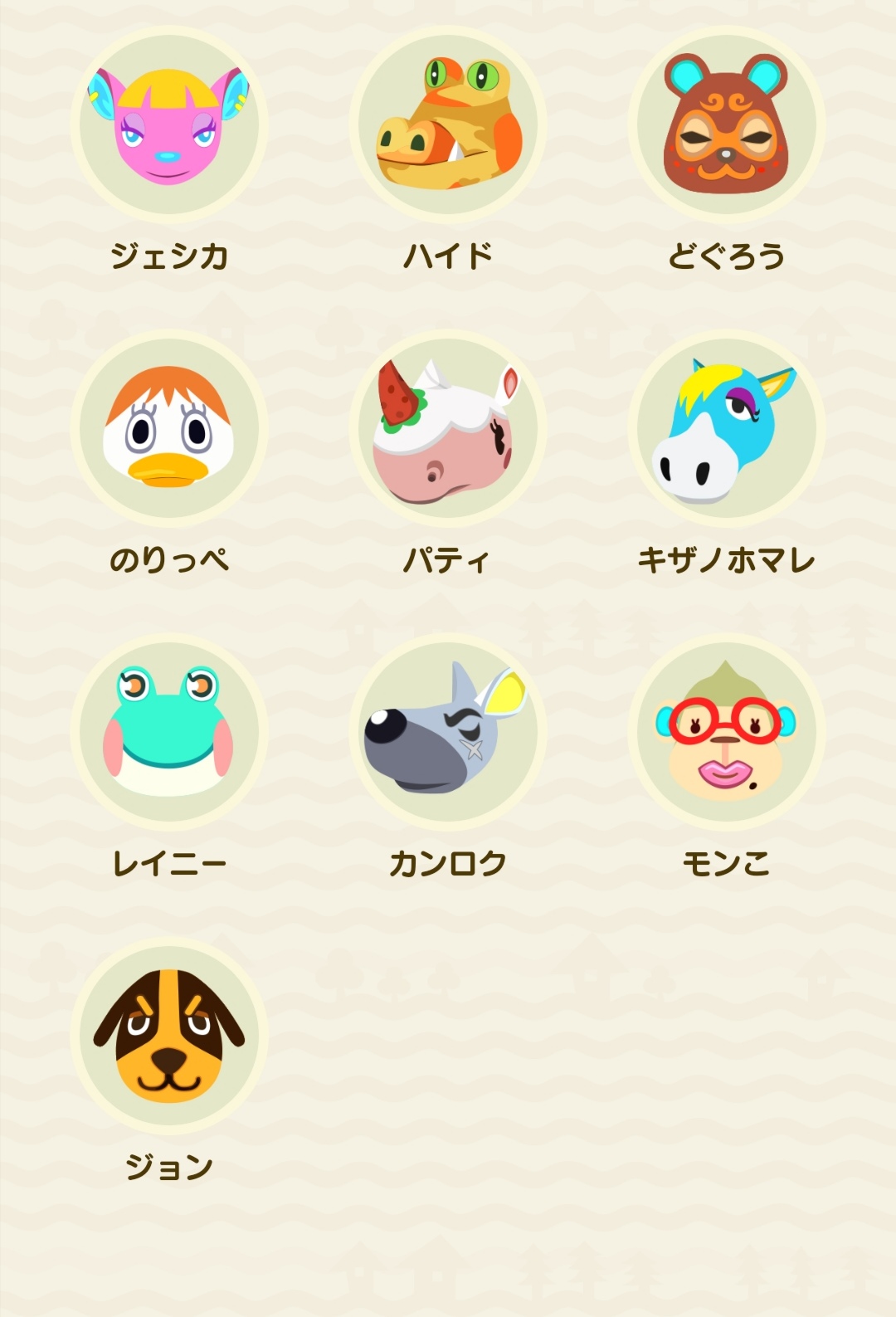
Task: Pick カンロク the wolf
Action: [x=448, y=732]
